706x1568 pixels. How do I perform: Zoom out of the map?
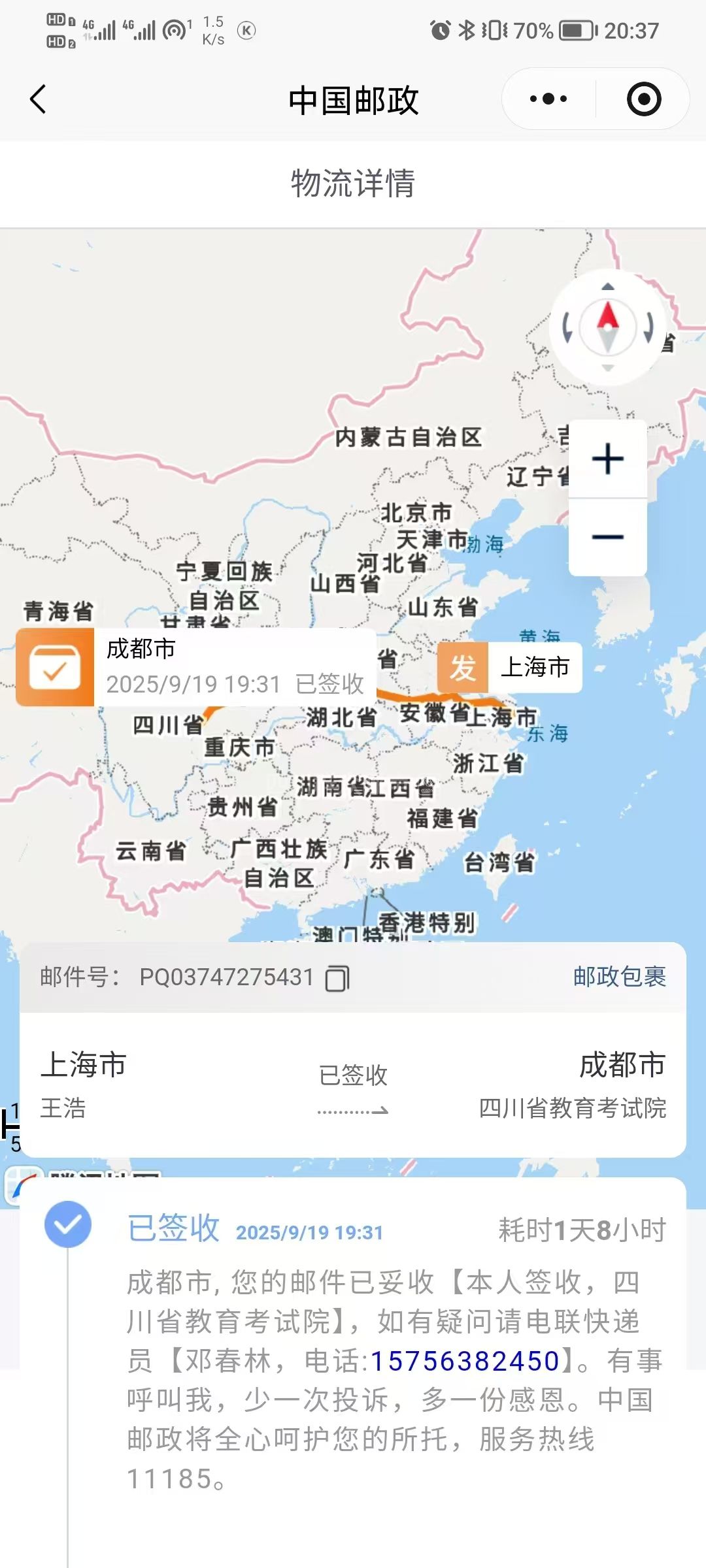click(x=607, y=537)
